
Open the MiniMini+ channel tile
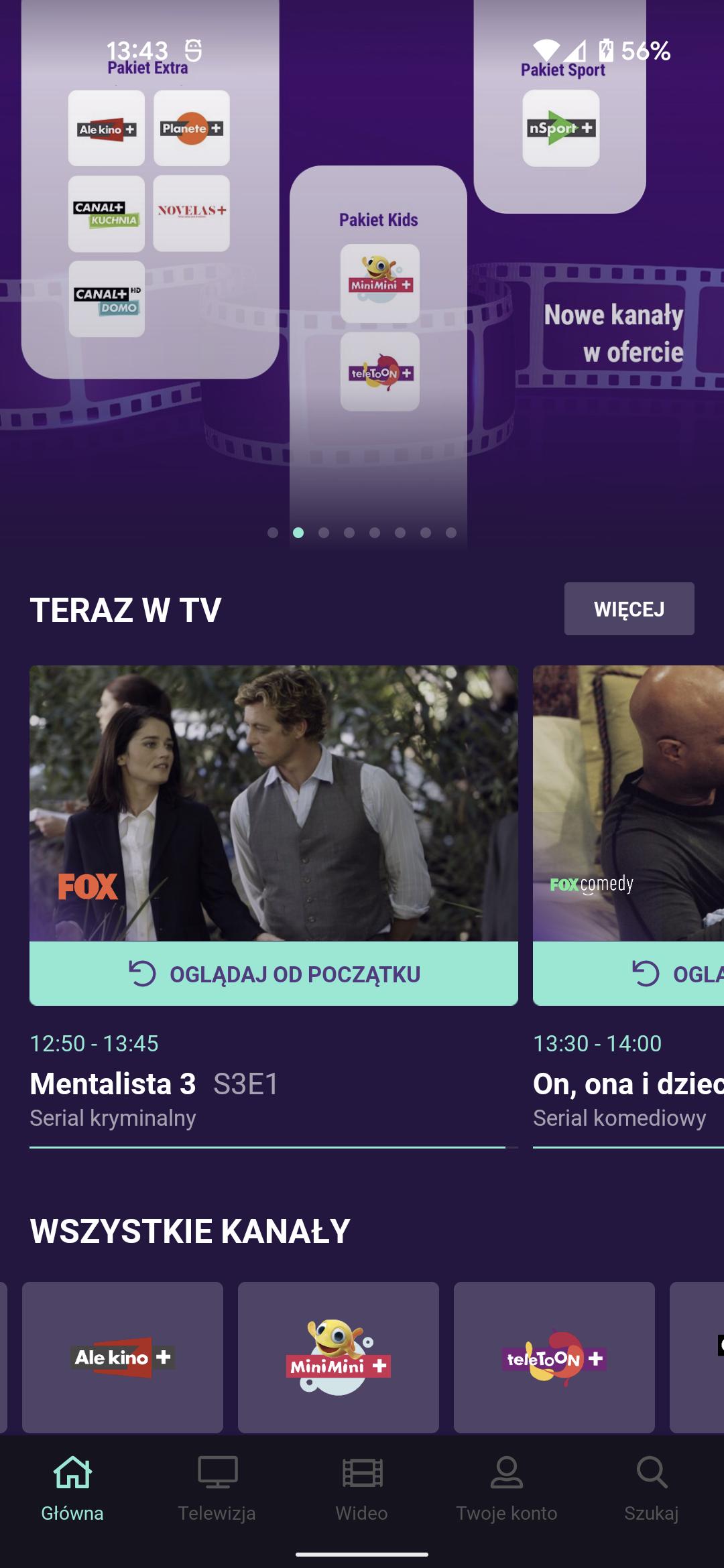pyautogui.click(x=339, y=1358)
